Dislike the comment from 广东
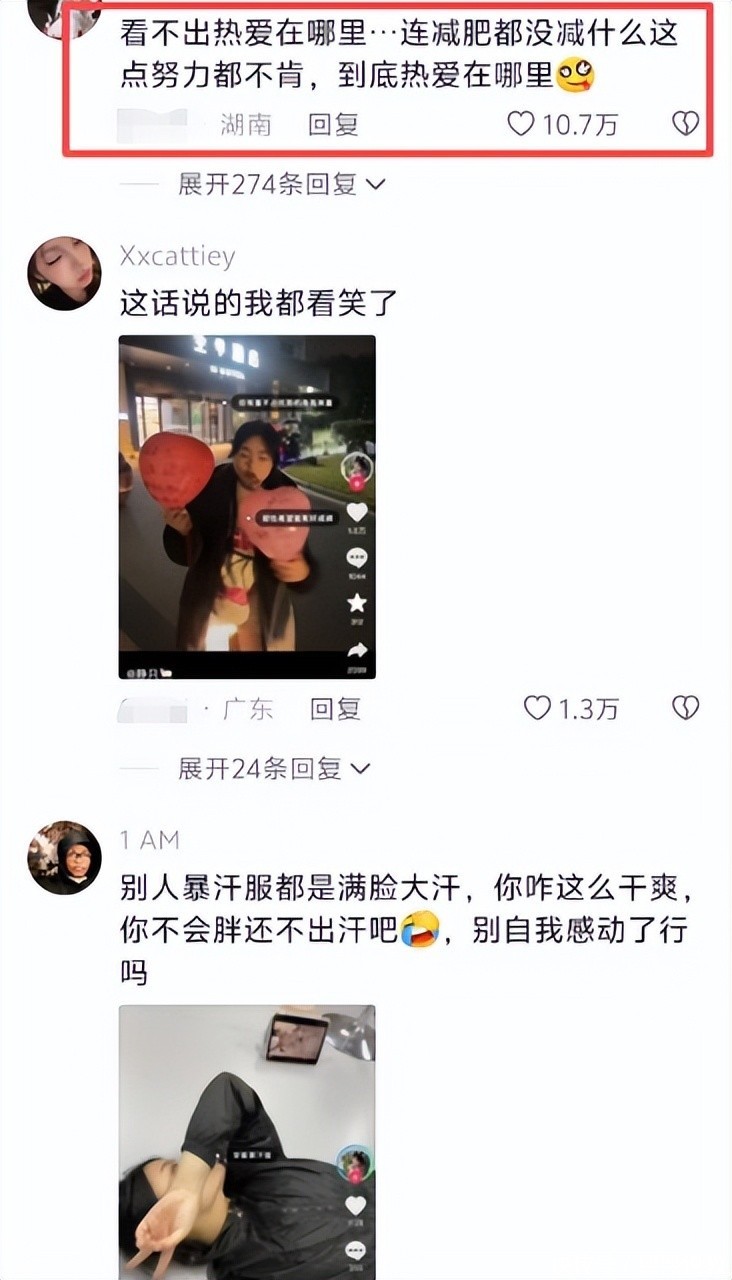 pyautogui.click(x=685, y=709)
